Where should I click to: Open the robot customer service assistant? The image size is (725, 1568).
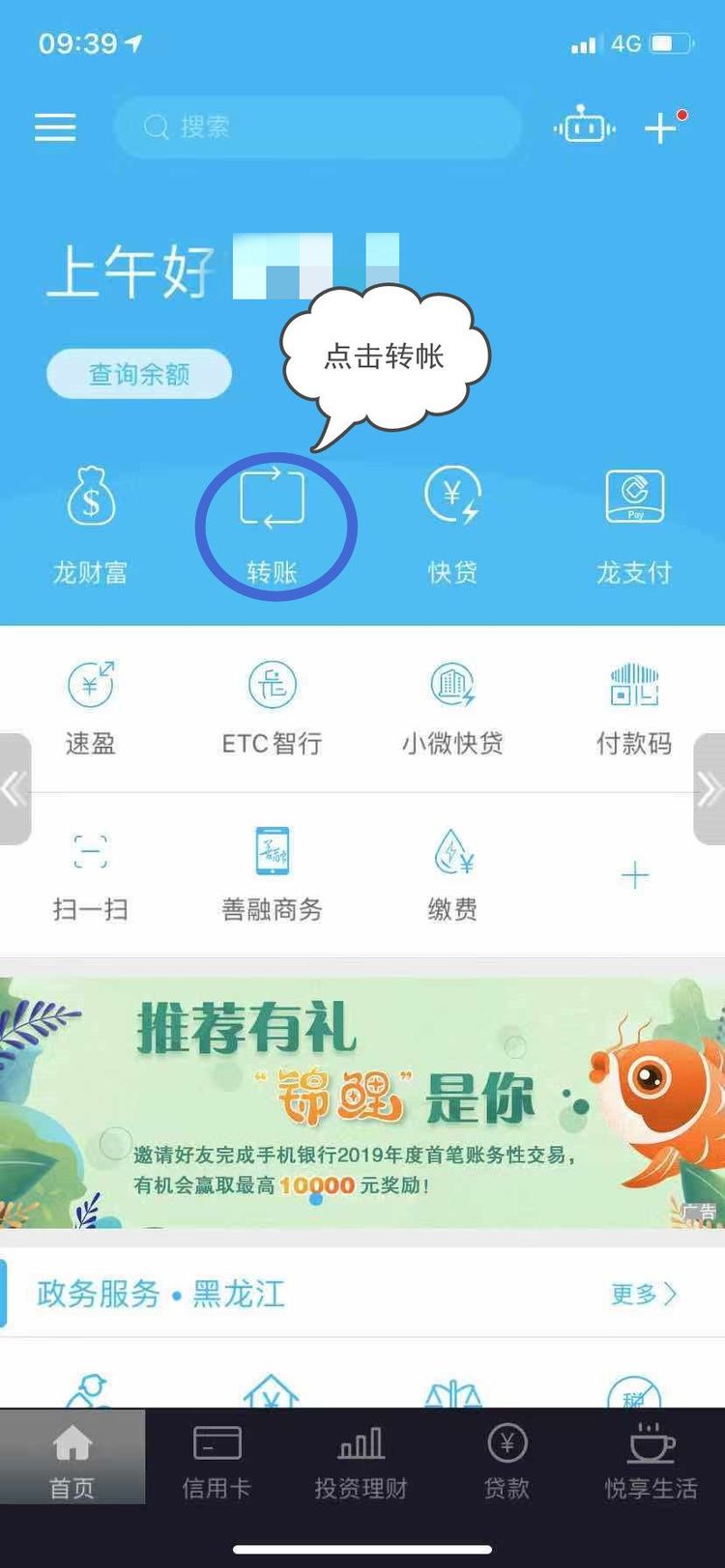[583, 128]
